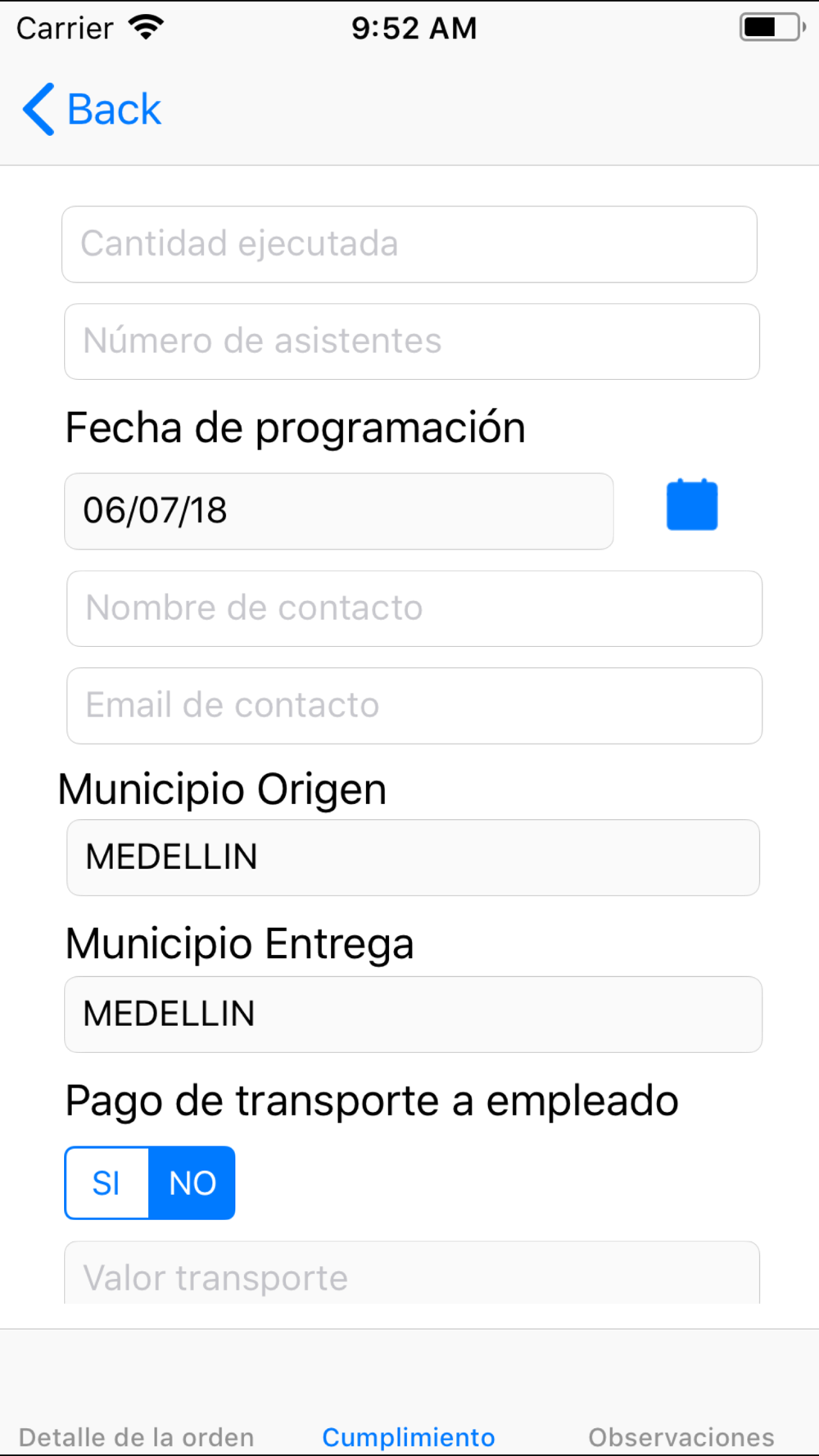This screenshot has width=819, height=1456.
Task: Choose NO for pago de transporte
Action: pyautogui.click(x=192, y=1182)
